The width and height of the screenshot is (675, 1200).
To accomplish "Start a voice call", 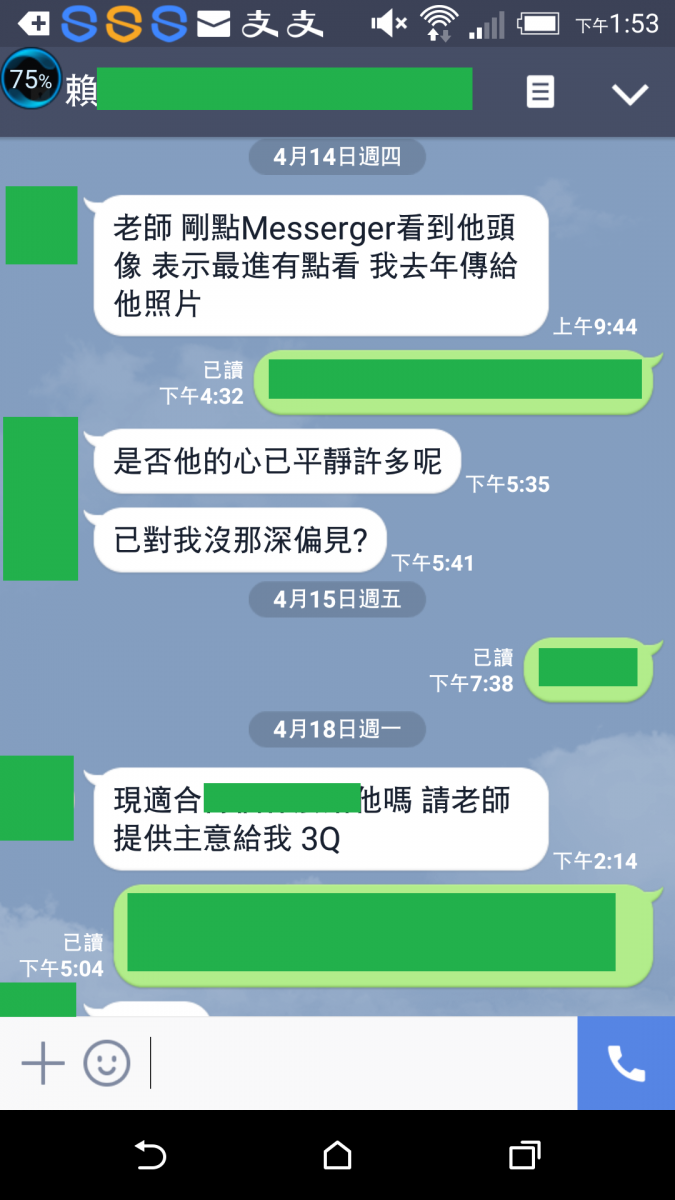I will coord(626,1063).
